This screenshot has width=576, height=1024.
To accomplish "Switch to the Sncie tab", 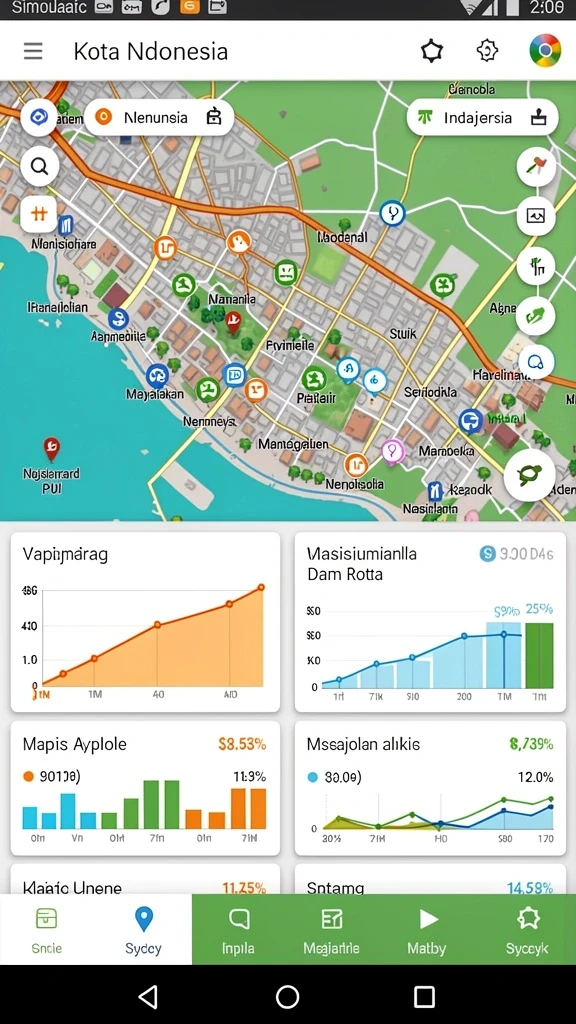I will 46,929.
